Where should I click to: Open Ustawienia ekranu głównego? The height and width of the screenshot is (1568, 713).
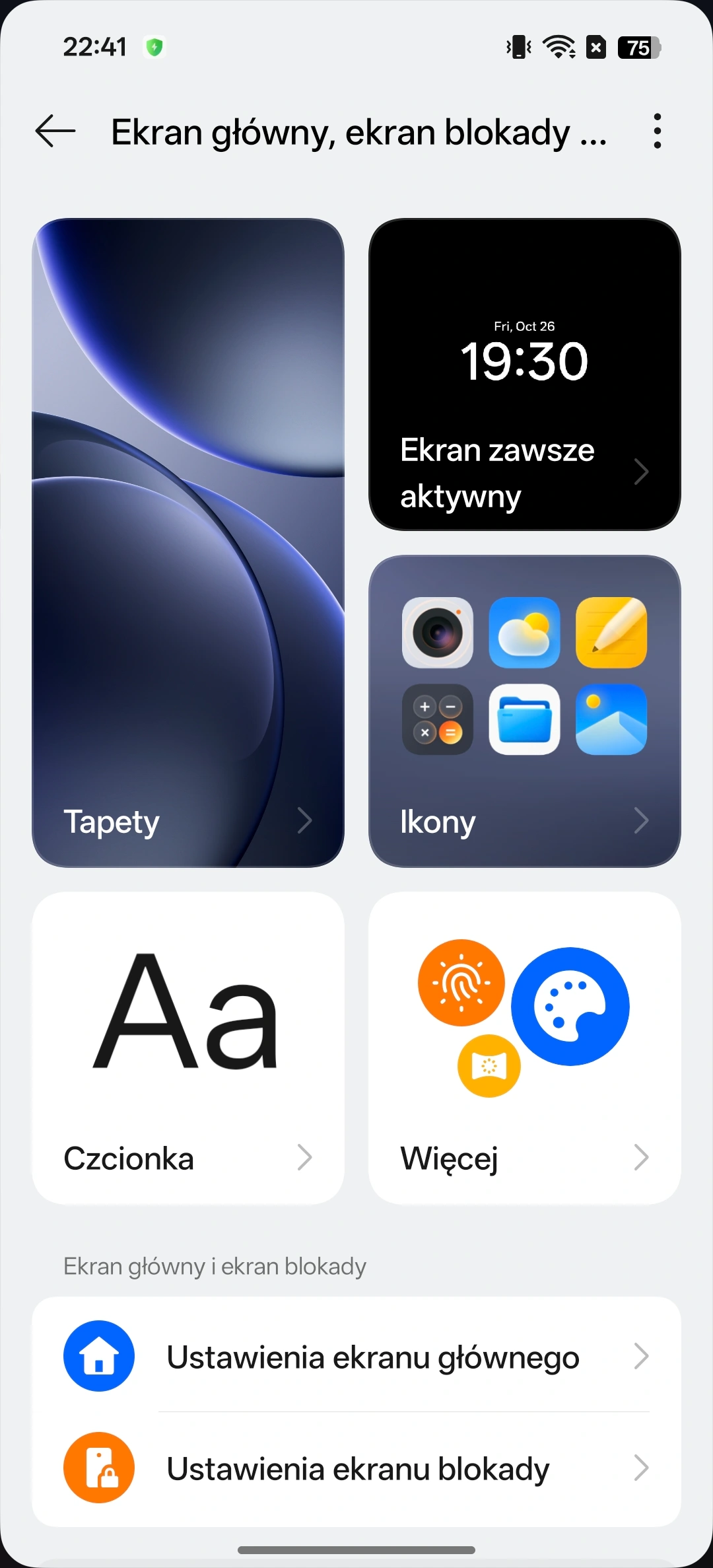[372, 1357]
